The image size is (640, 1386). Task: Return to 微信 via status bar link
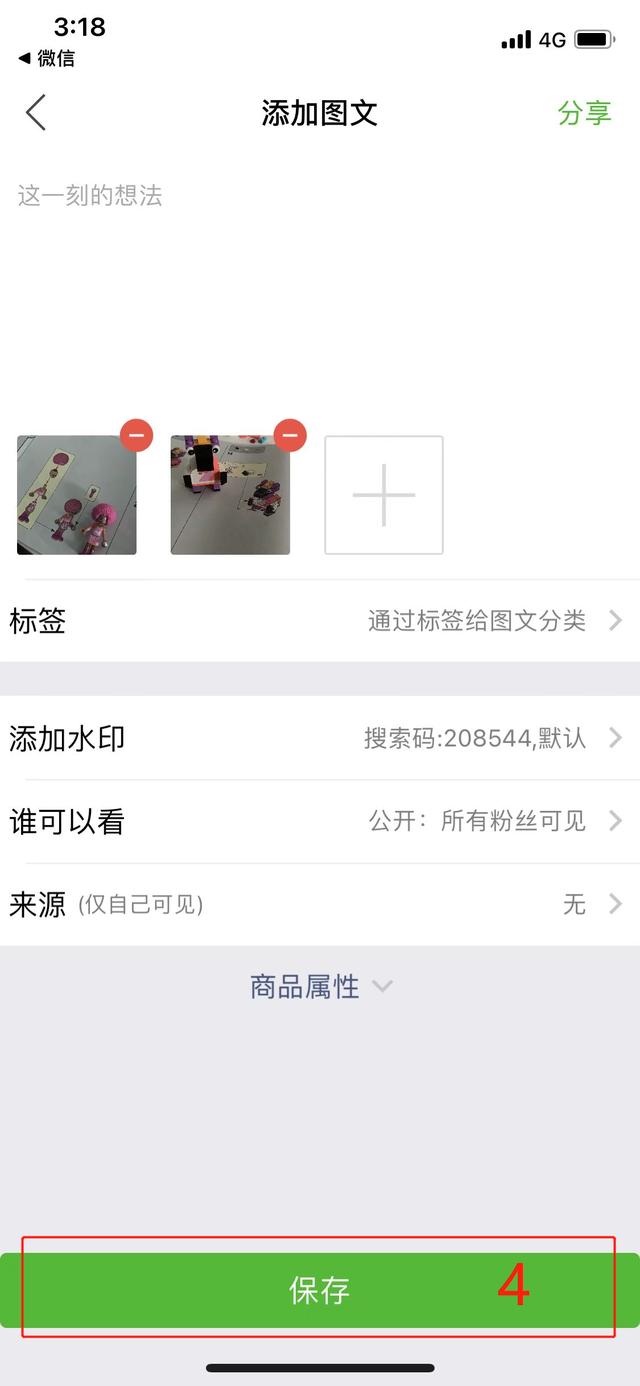pos(47,58)
